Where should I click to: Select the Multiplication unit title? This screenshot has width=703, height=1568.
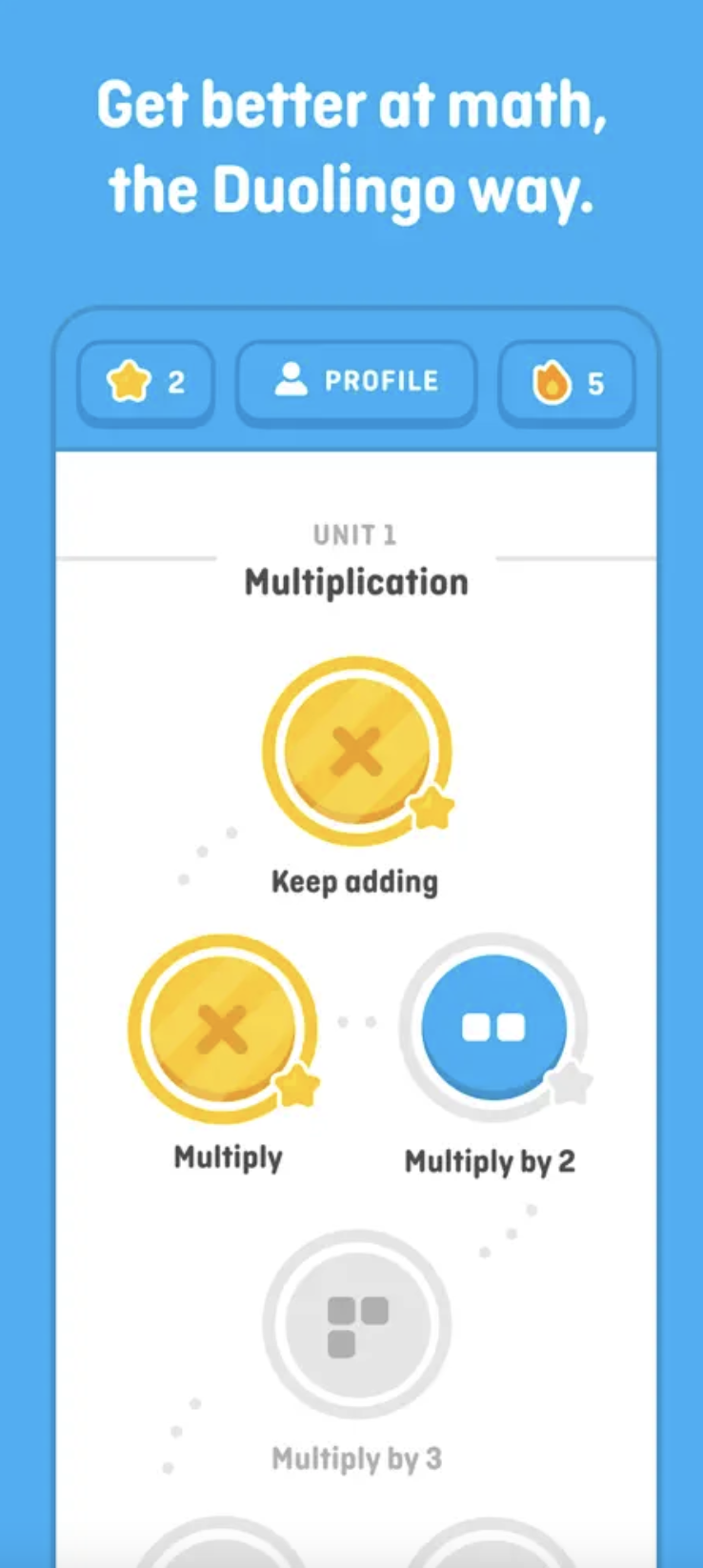pyautogui.click(x=354, y=582)
